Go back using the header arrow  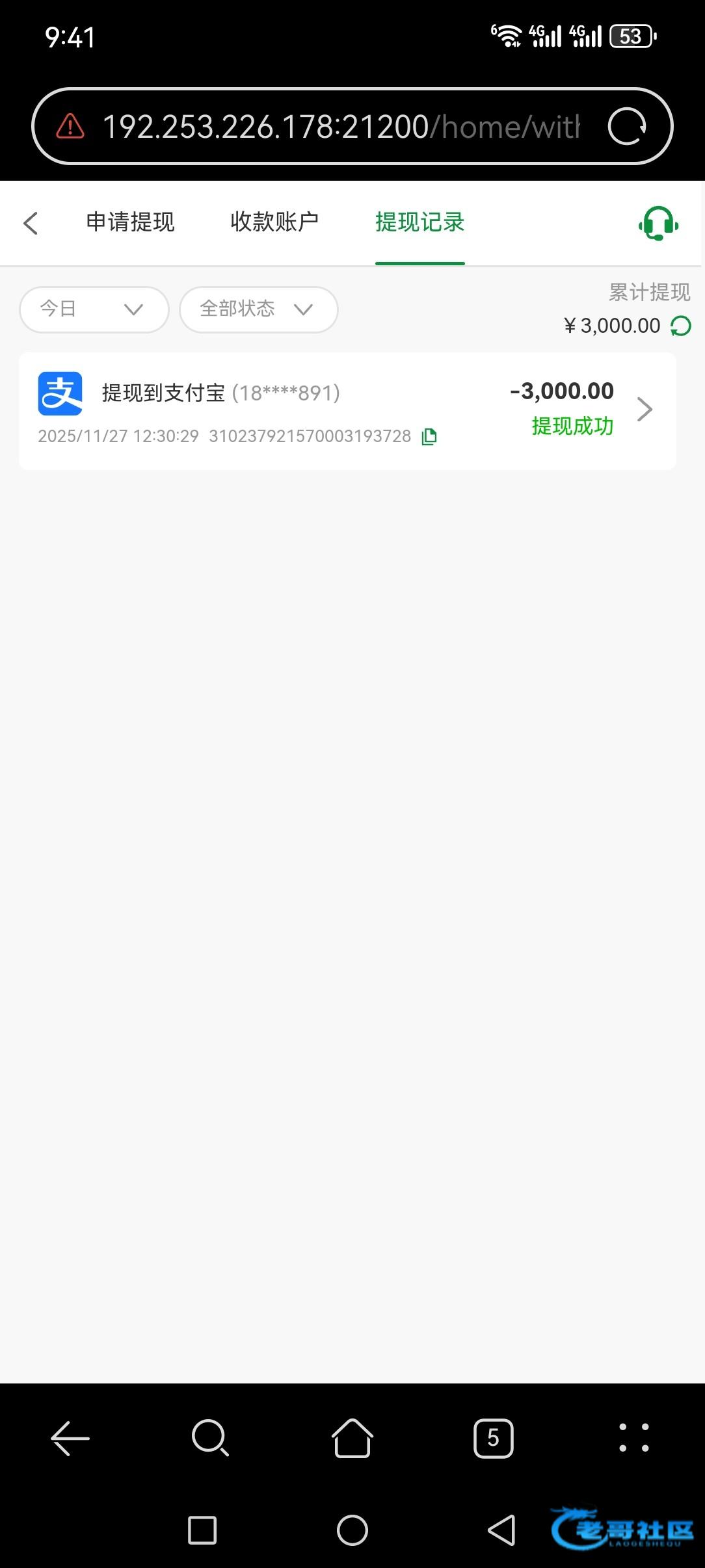tap(31, 223)
